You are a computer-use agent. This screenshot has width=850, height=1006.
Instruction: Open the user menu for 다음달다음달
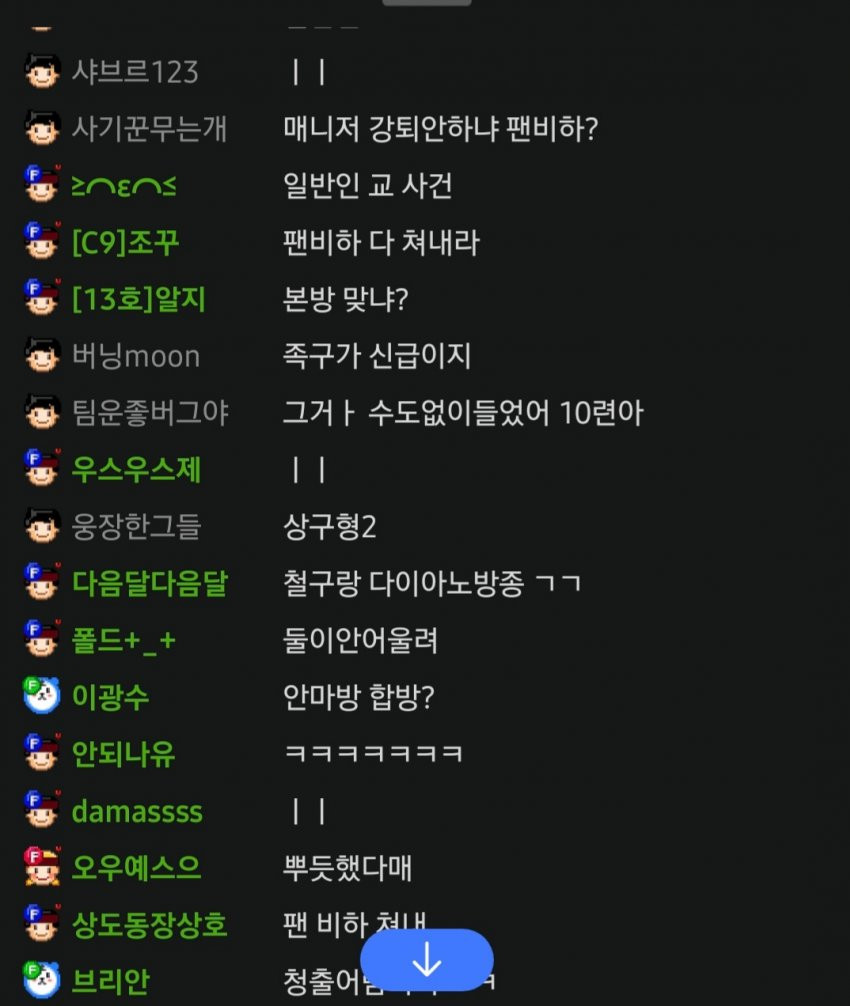pyautogui.click(x=149, y=583)
